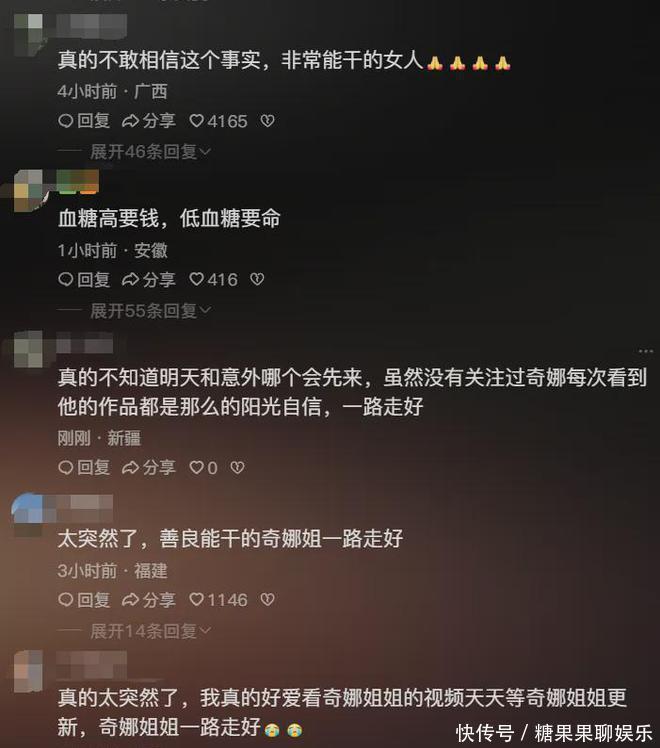
Task: Reply to the comment from 福建
Action: coord(84,600)
